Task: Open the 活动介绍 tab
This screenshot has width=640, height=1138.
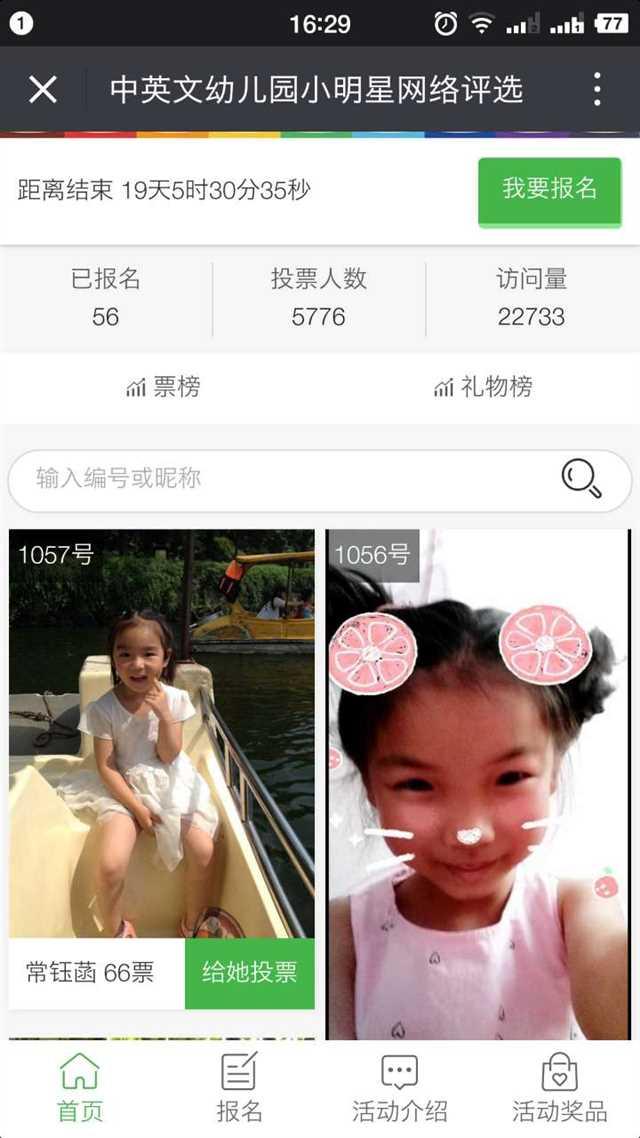Action: 399,1088
